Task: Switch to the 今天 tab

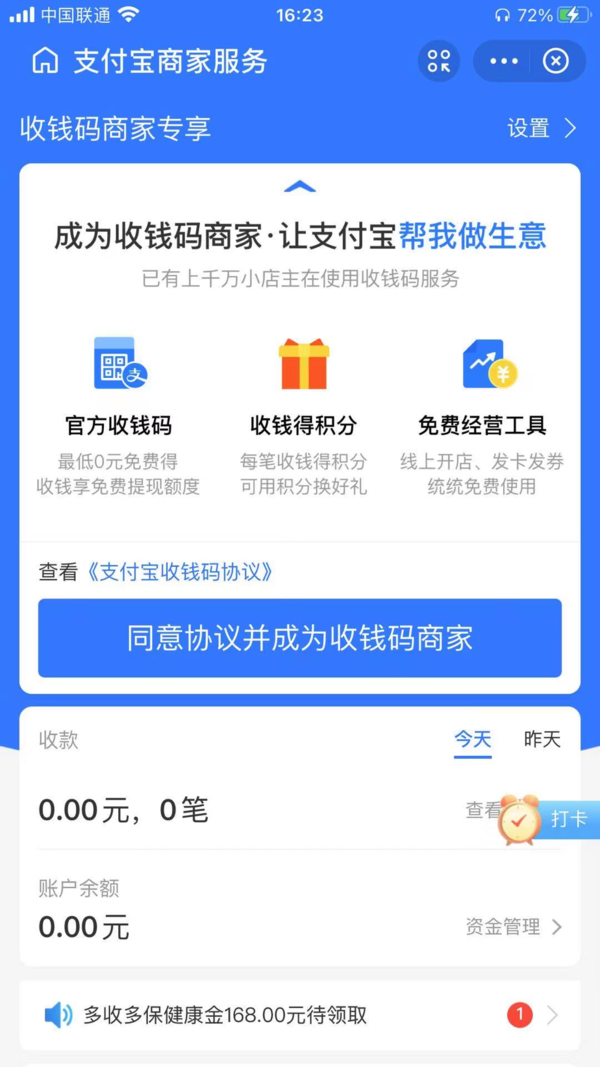Action: [473, 740]
